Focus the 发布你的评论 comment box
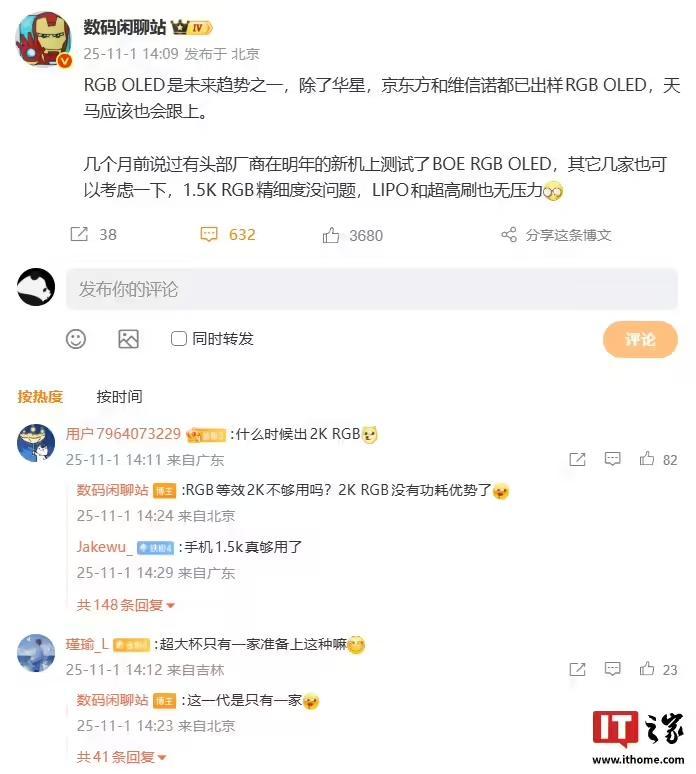Viewport: 696px width, 774px height. pyautogui.click(x=370, y=289)
